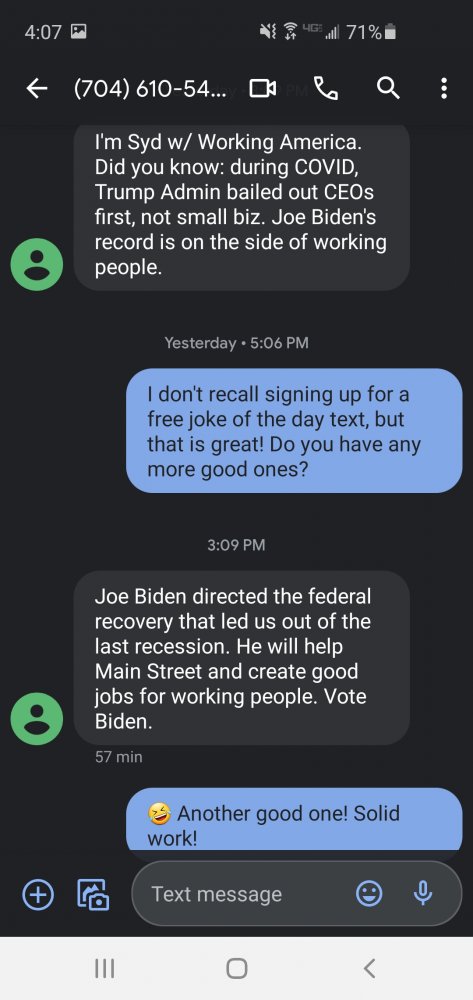Open contact avatar beside the Vote Biden message
This screenshot has width=473, height=1000.
37,718
